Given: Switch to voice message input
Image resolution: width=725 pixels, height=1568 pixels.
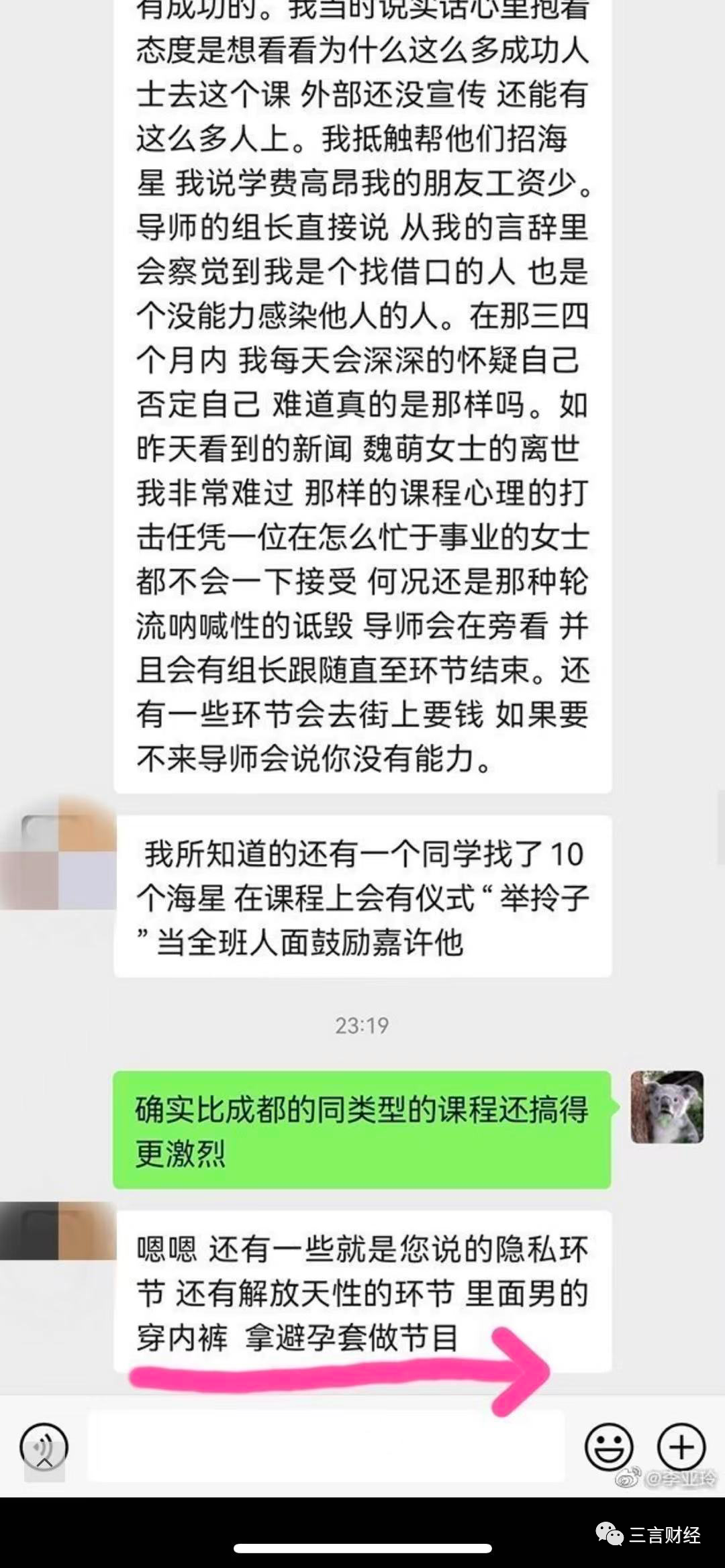Looking at the screenshot, I should 44,1447.
